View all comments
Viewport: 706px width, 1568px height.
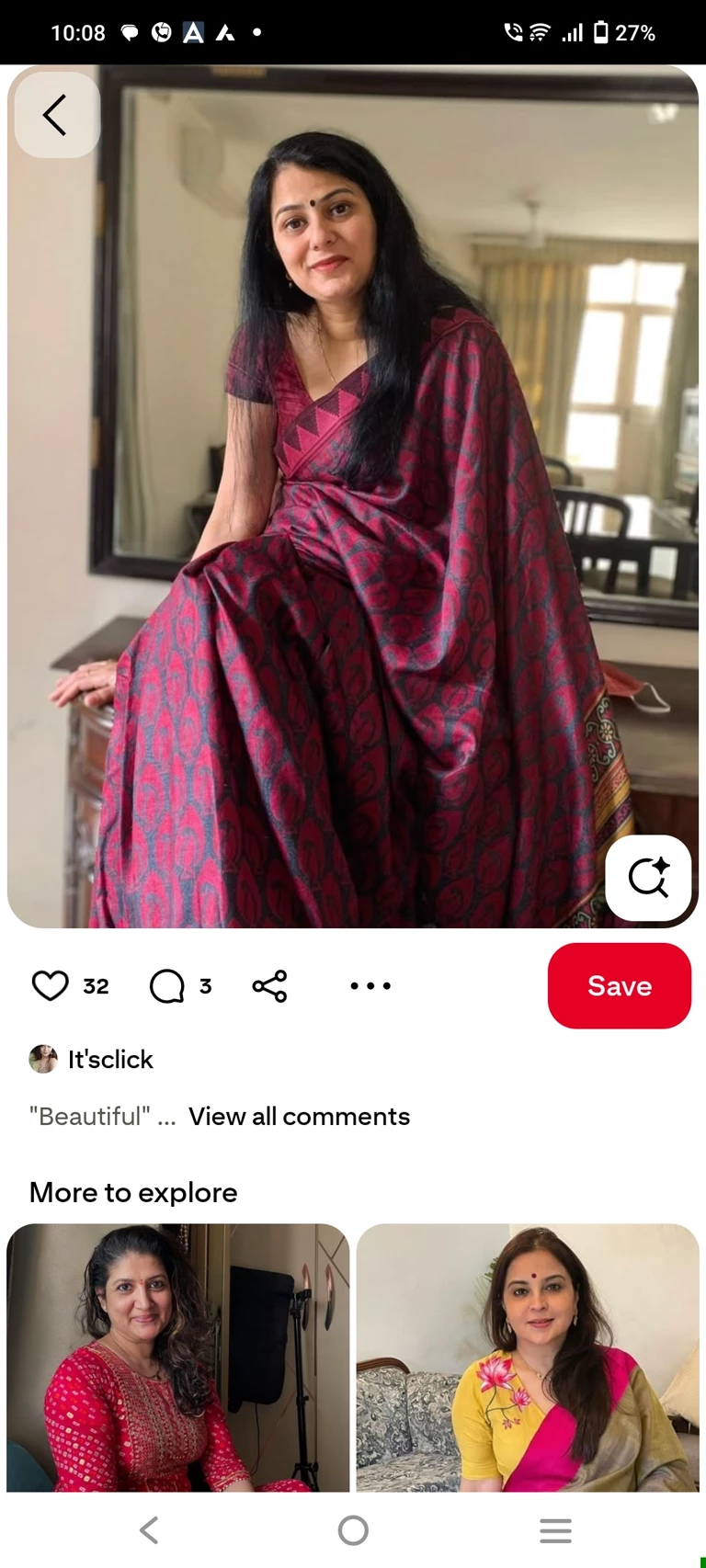click(299, 1116)
